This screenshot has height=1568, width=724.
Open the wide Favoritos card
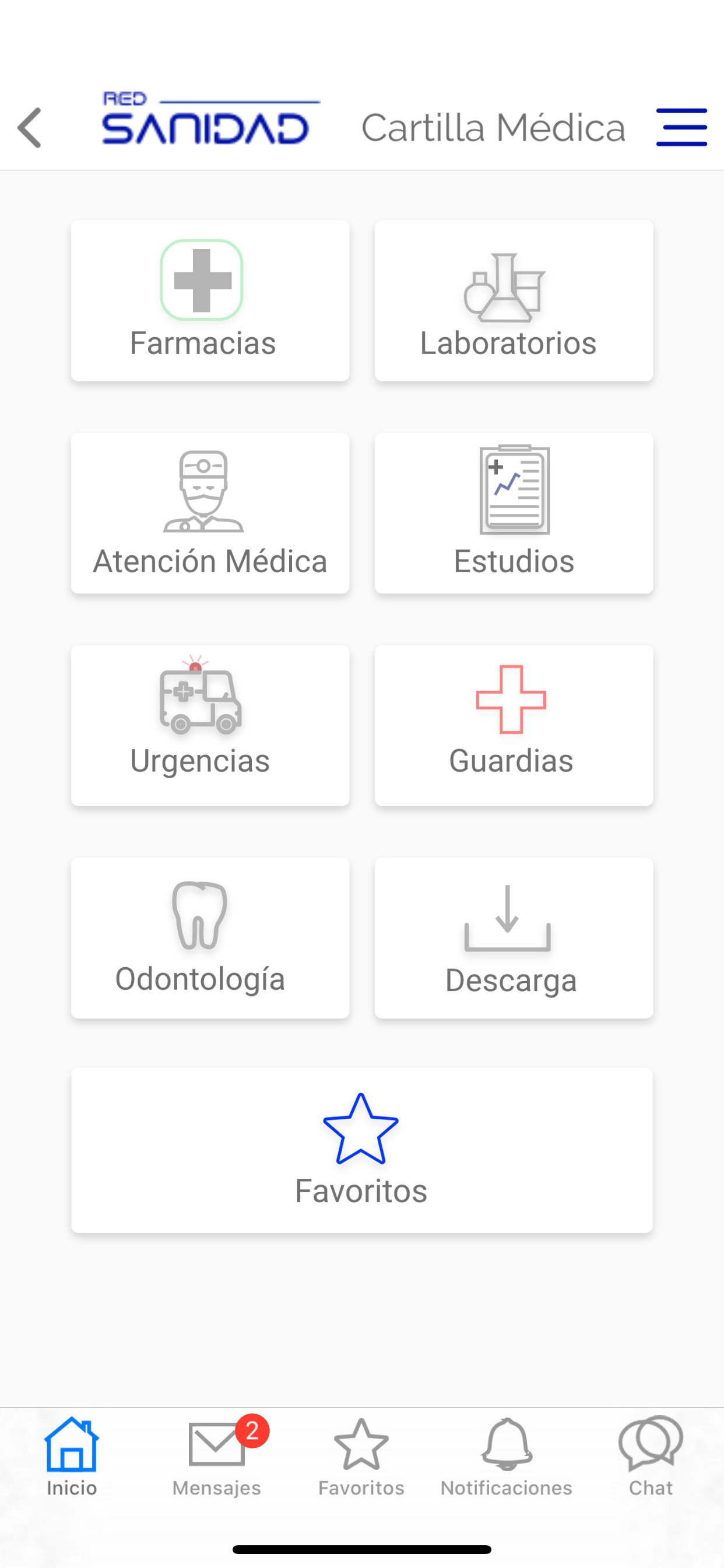(x=362, y=1150)
